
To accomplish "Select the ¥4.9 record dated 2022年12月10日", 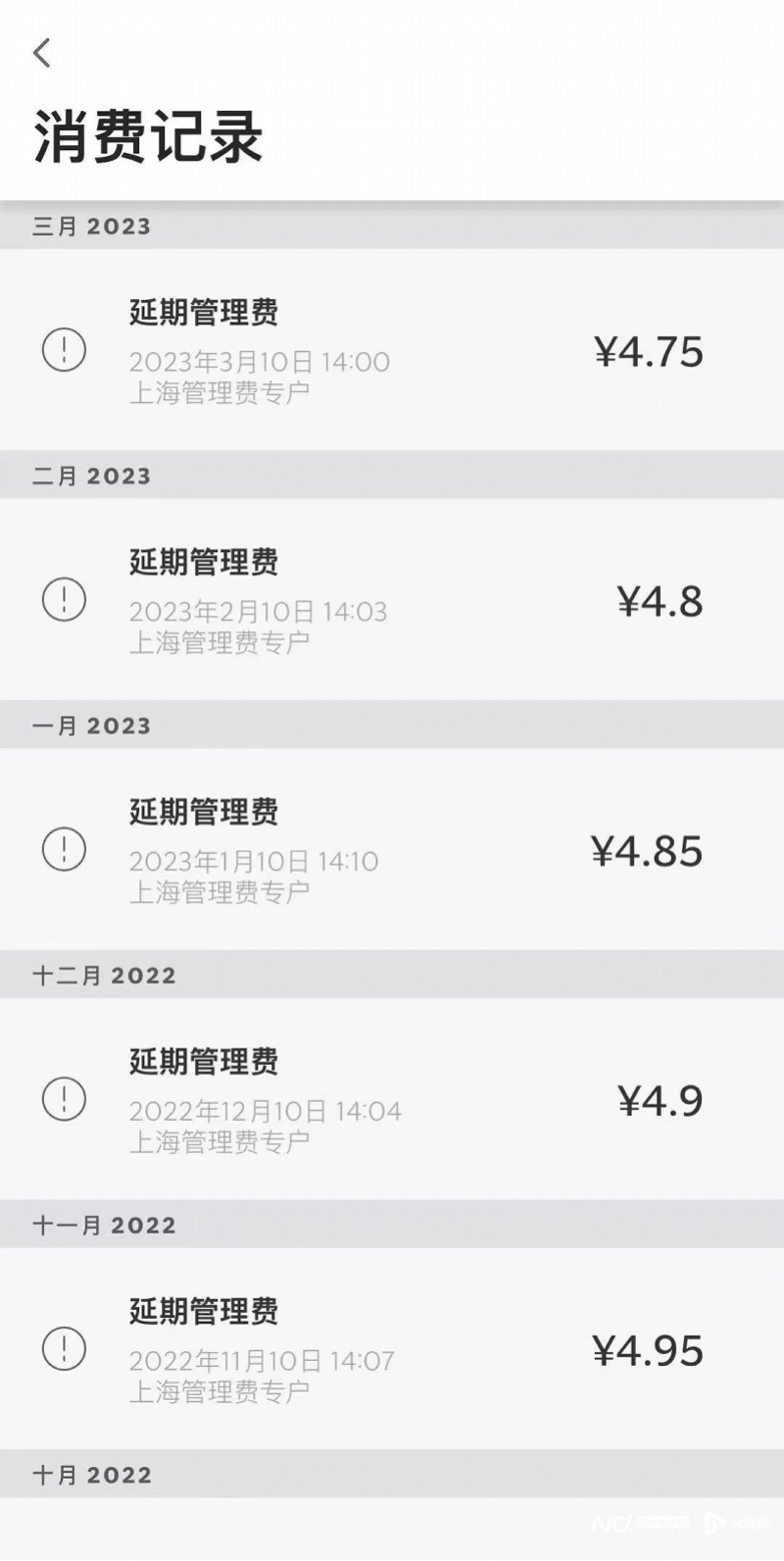I will (392, 1099).
